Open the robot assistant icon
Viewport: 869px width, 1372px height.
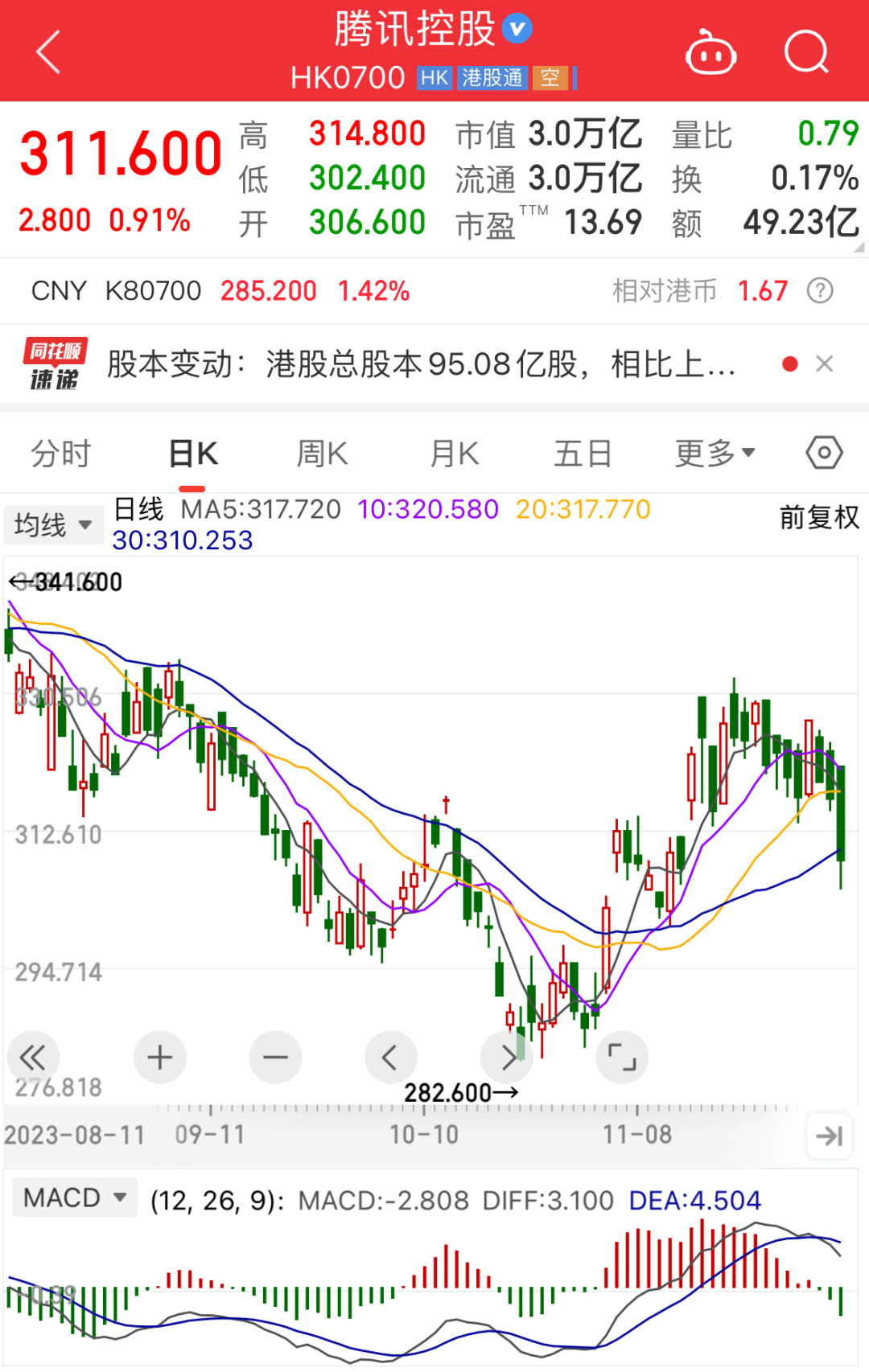tap(710, 53)
